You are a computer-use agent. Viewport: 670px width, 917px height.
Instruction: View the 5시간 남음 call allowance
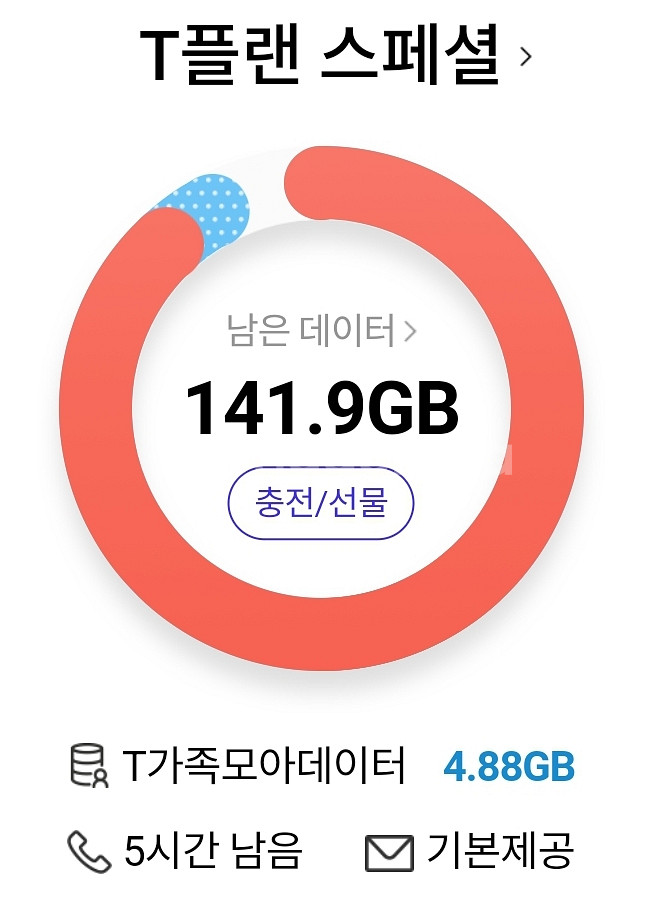(187, 852)
